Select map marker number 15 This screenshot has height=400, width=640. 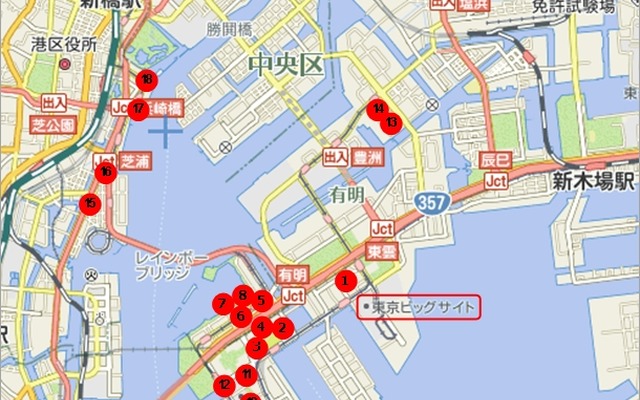90,204
